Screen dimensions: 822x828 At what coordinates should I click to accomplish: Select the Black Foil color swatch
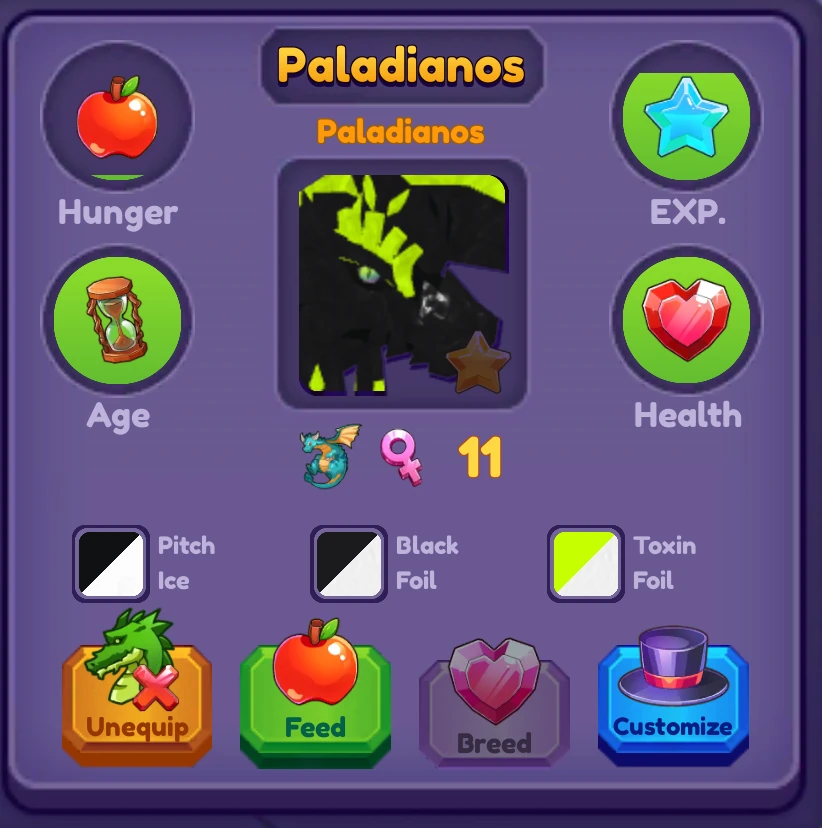[x=349, y=563]
